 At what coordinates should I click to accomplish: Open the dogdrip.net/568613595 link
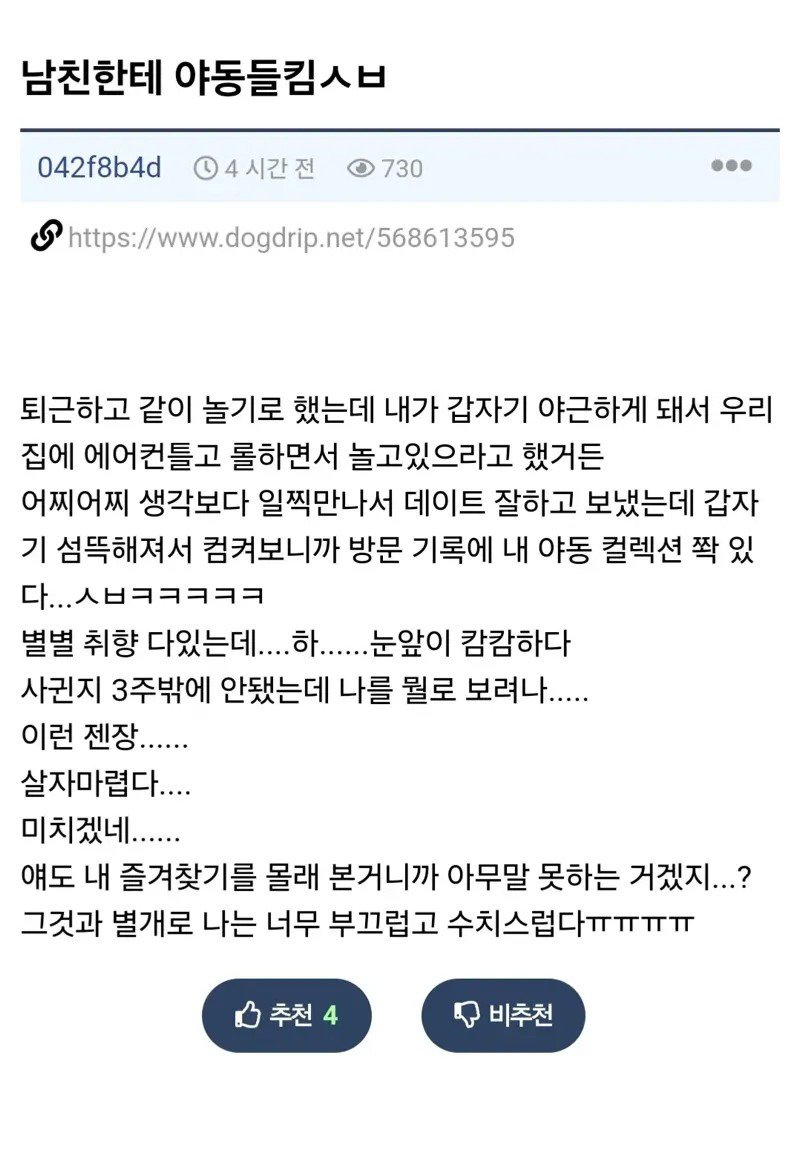tap(290, 237)
